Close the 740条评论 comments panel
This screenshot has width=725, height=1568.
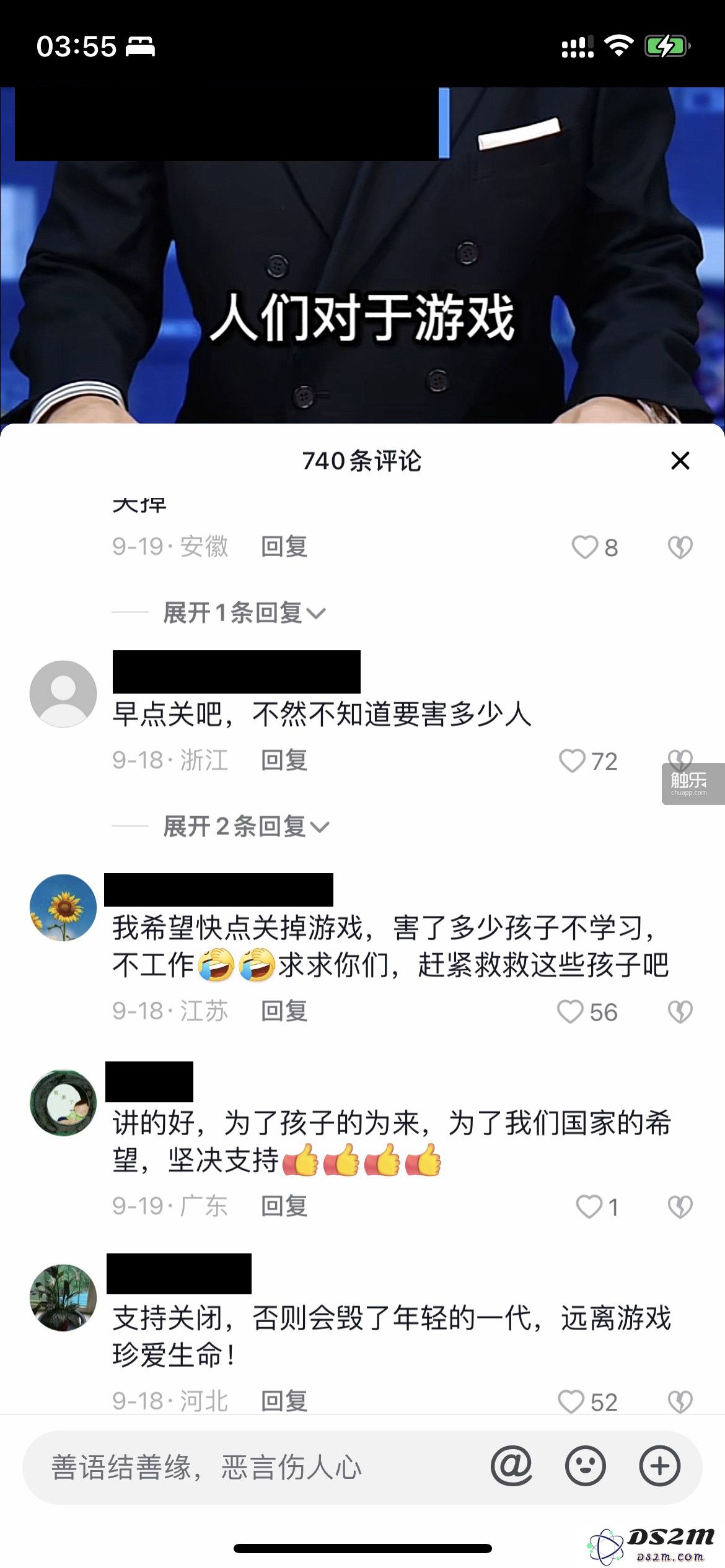(680, 461)
